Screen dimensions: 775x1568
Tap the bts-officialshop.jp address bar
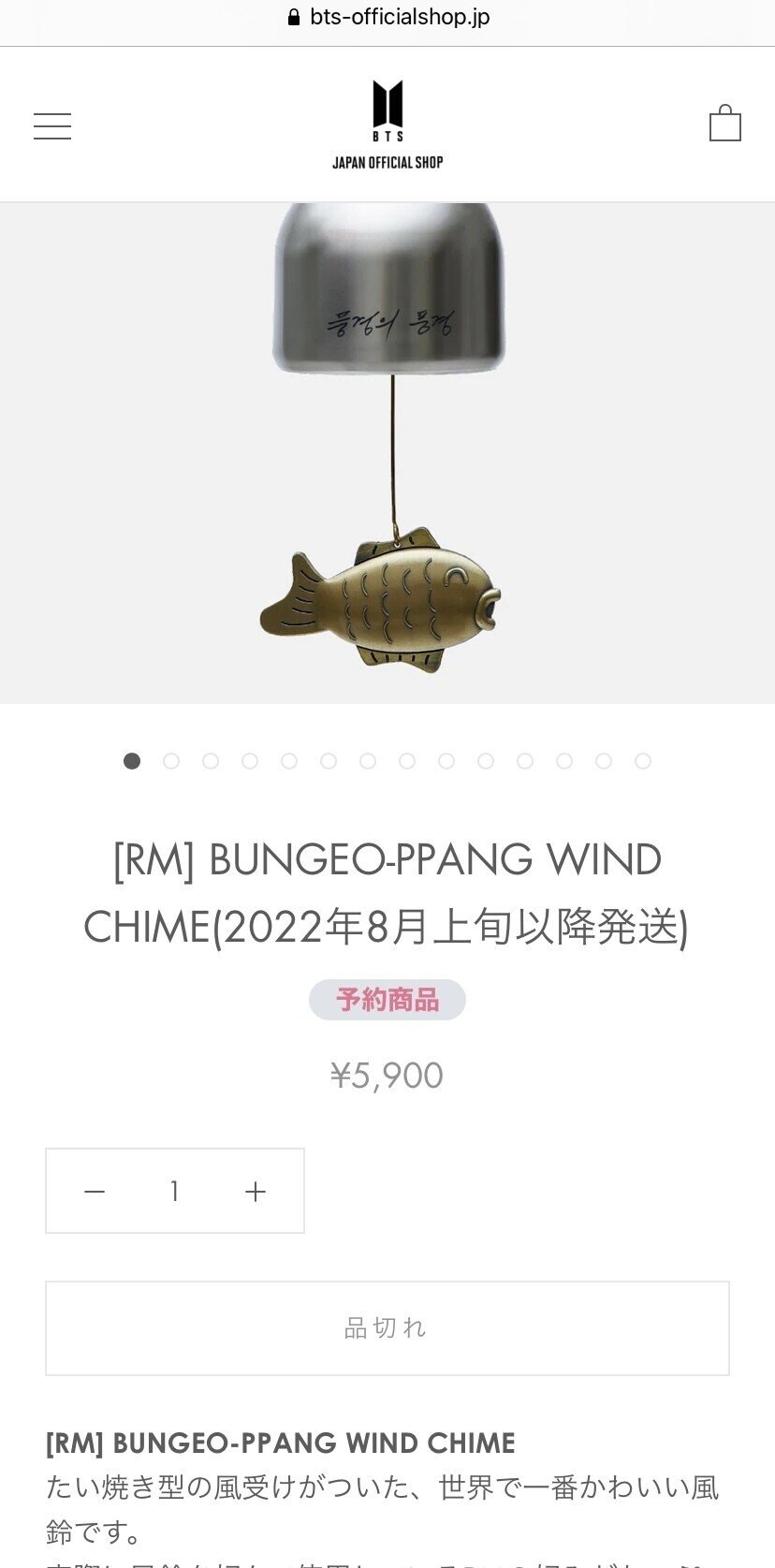(387, 17)
